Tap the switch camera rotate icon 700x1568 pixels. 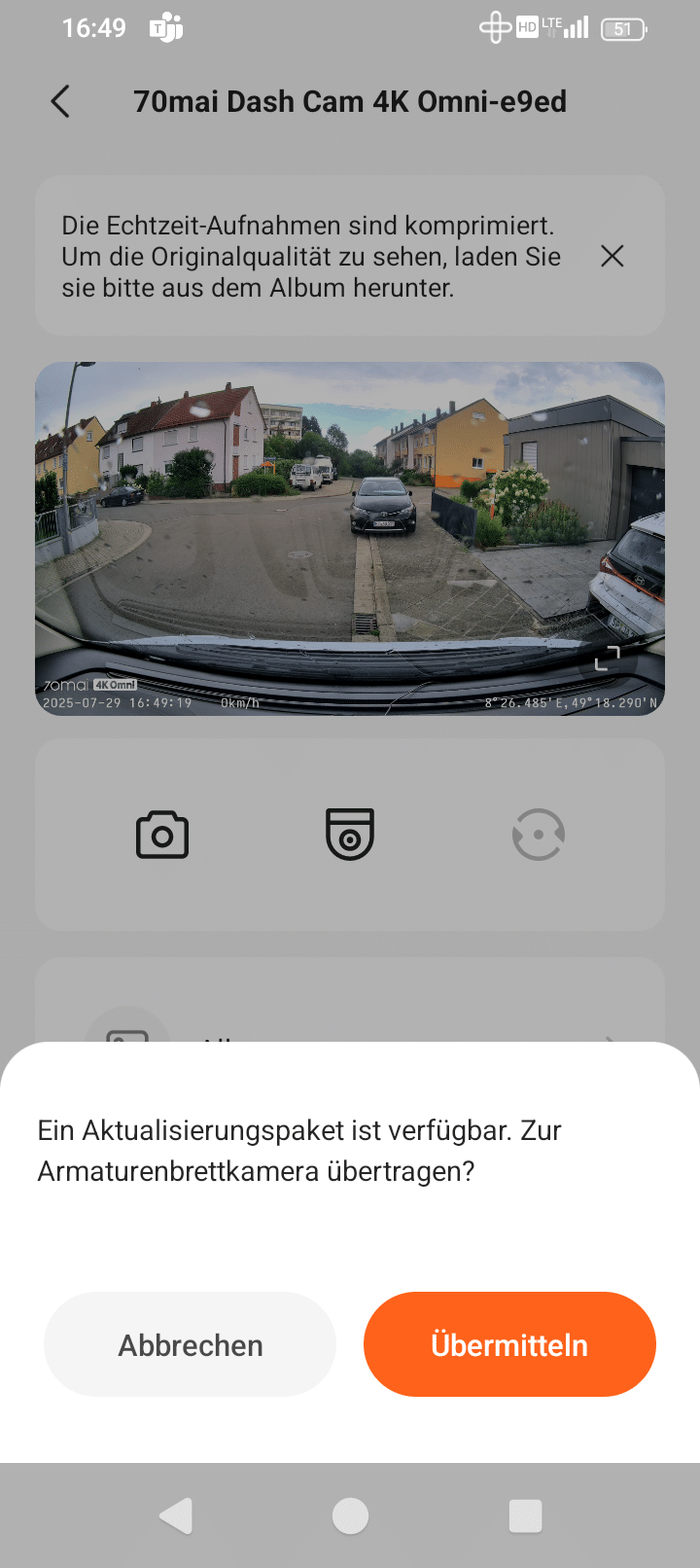coord(538,835)
